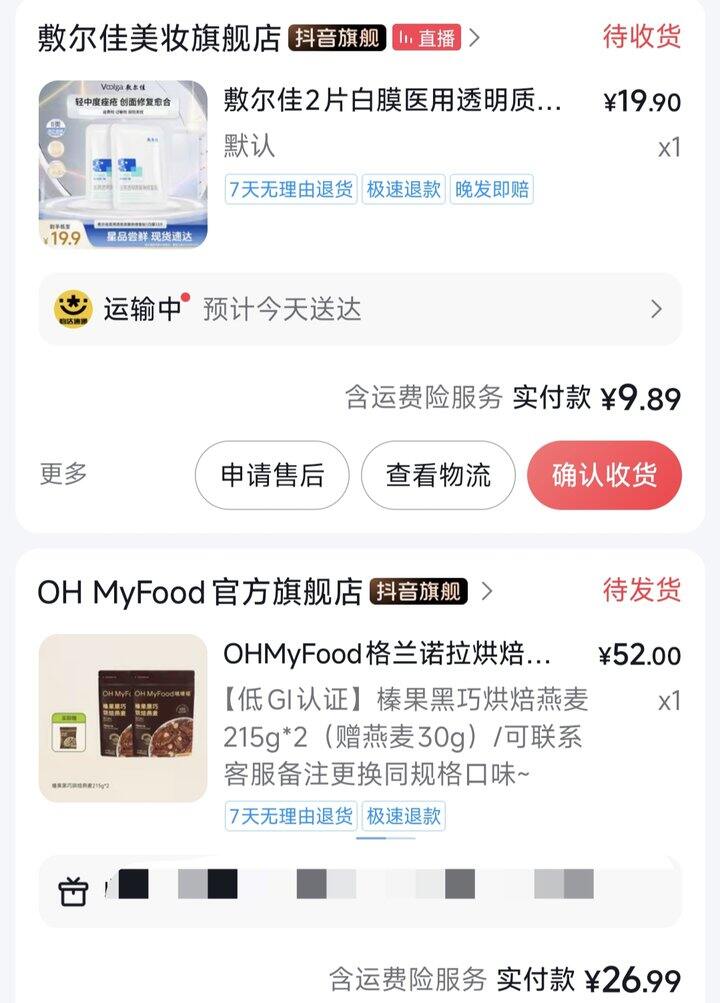View 运输中 shipping status details

tap(360, 309)
